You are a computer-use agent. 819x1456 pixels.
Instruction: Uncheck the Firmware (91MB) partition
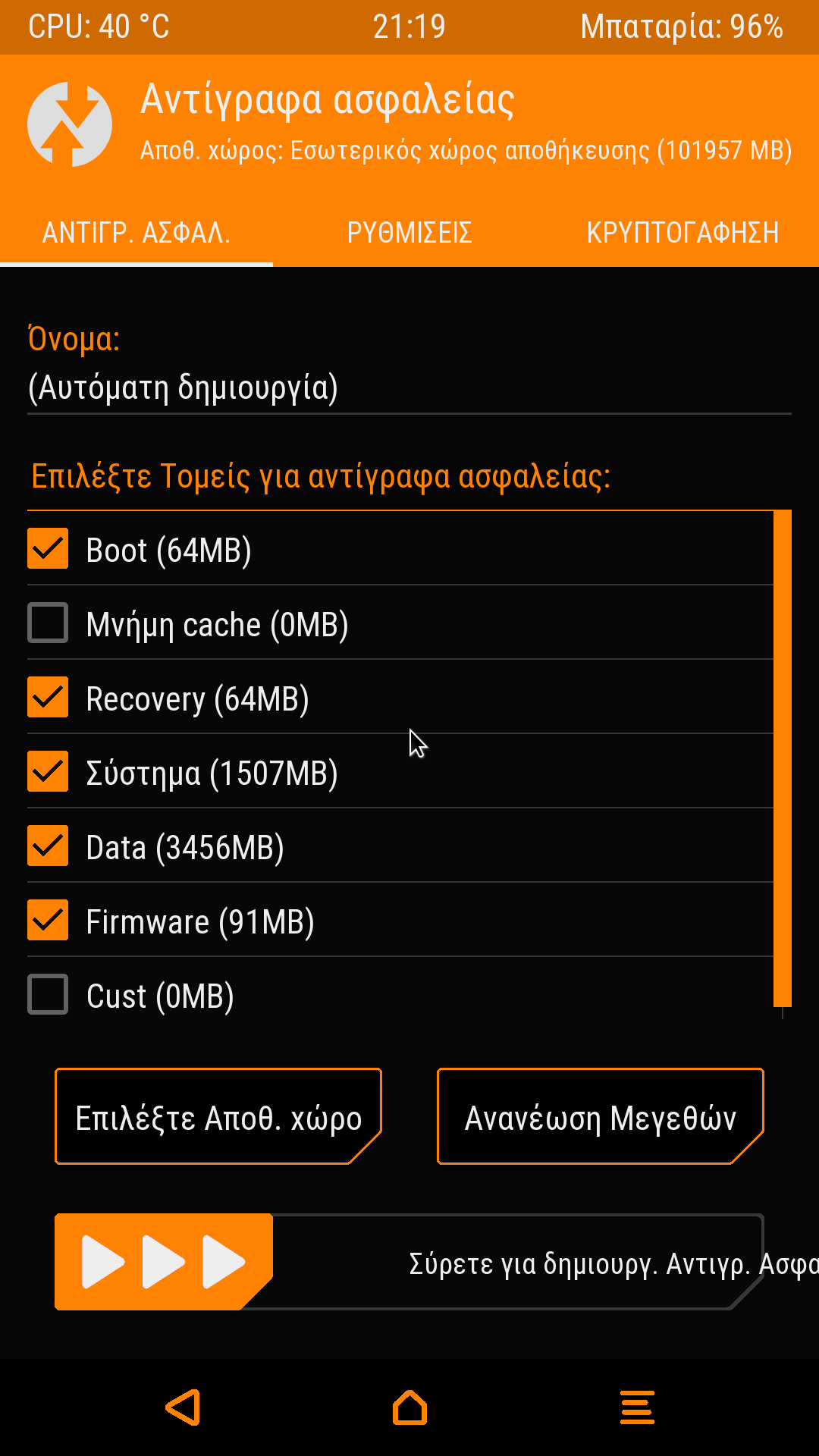48,920
